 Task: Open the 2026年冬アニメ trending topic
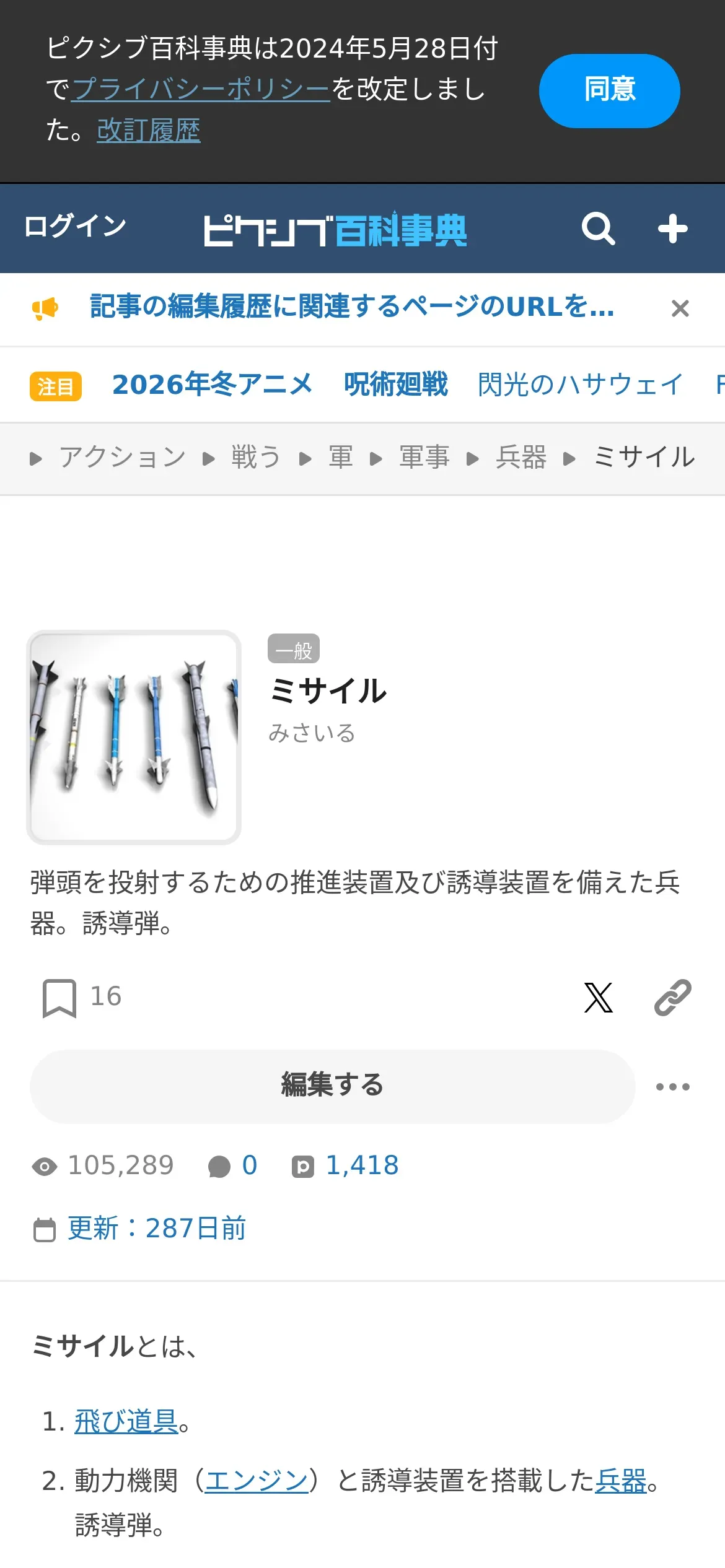point(212,385)
